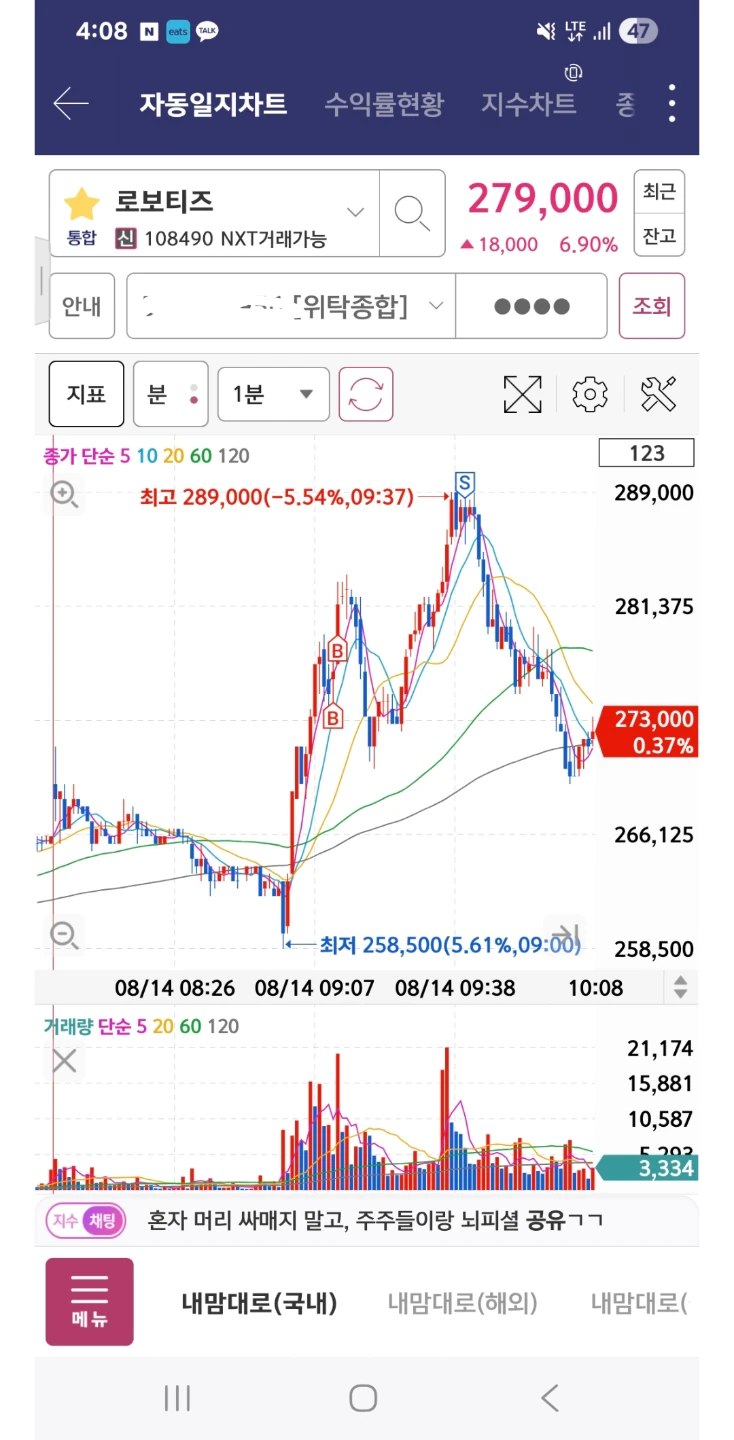The height and width of the screenshot is (1440, 734).
Task: Zoom in on the chart
Action: pos(65,494)
